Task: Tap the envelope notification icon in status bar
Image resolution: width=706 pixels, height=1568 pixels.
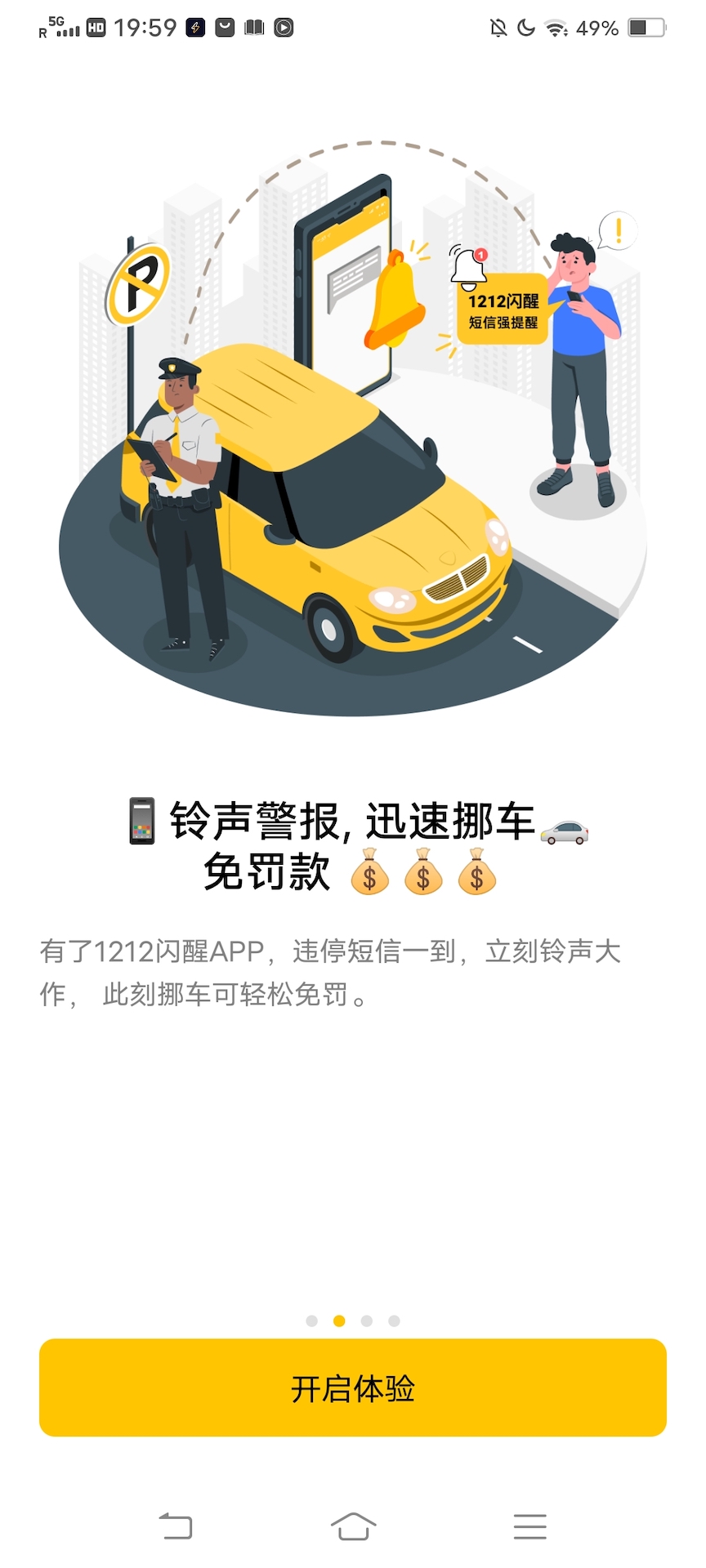Action: (224, 27)
